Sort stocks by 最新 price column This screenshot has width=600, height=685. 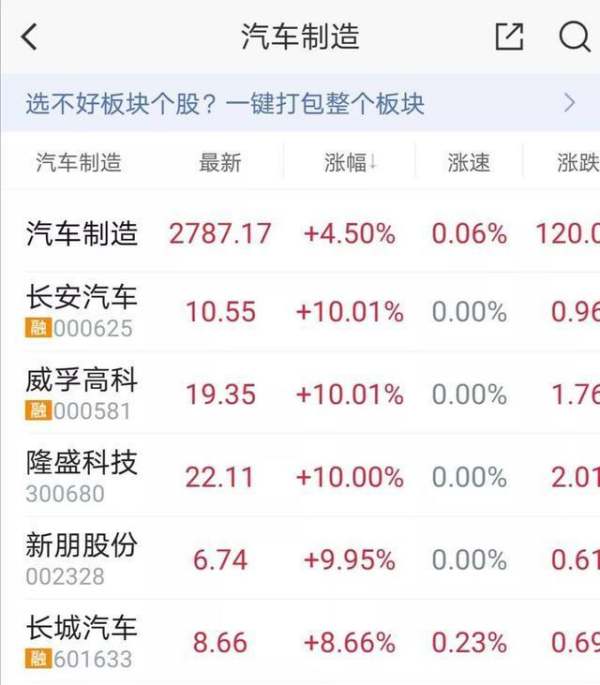pos(220,163)
